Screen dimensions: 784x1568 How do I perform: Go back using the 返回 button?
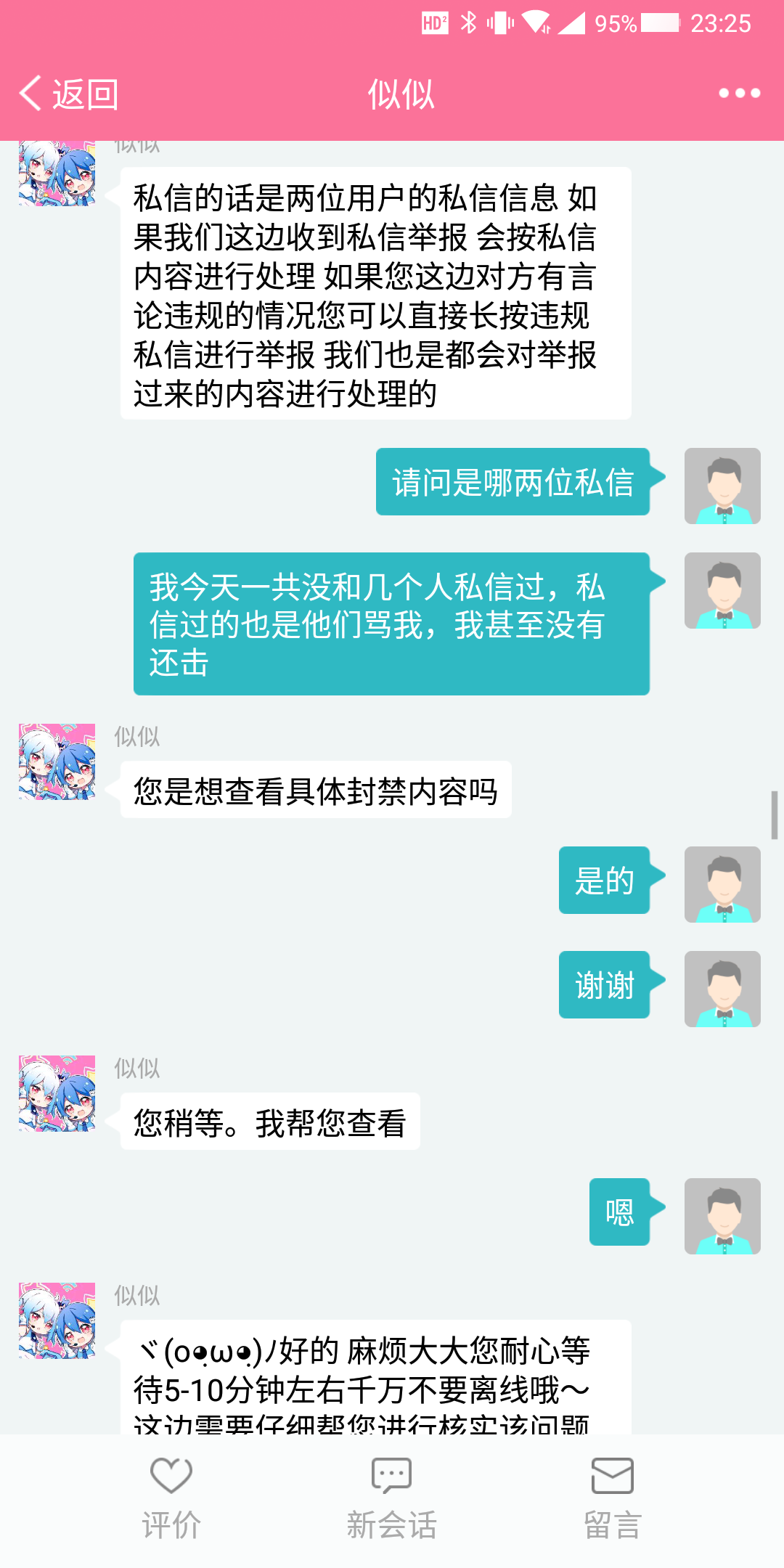(x=69, y=94)
